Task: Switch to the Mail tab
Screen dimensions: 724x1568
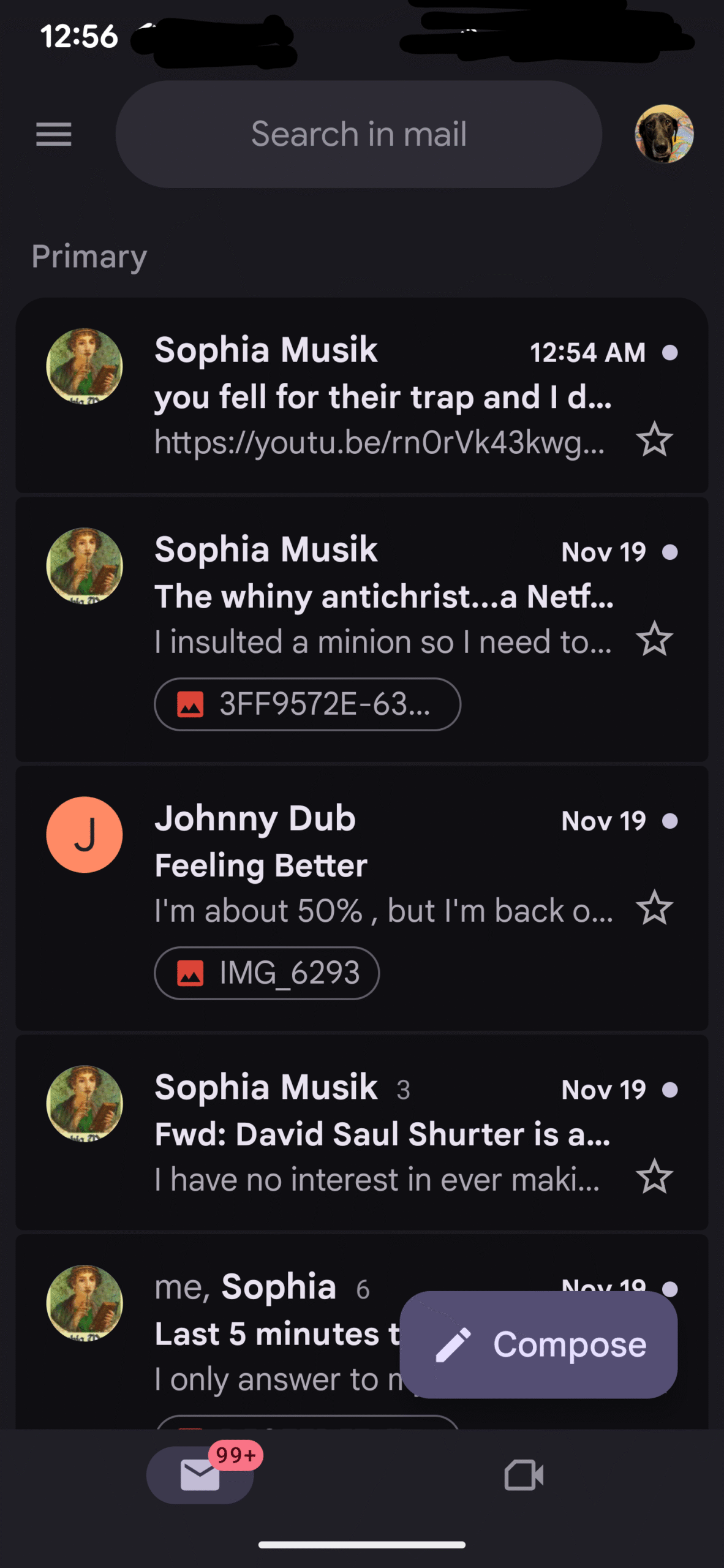Action: pyautogui.click(x=200, y=1475)
